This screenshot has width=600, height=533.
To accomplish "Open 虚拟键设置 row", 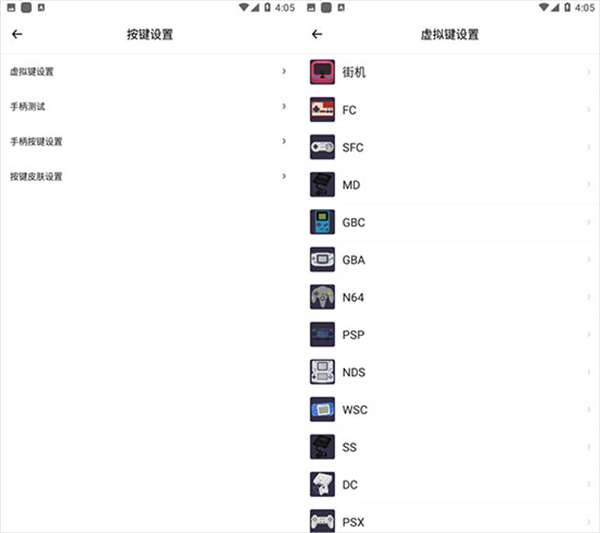I will tap(150, 72).
